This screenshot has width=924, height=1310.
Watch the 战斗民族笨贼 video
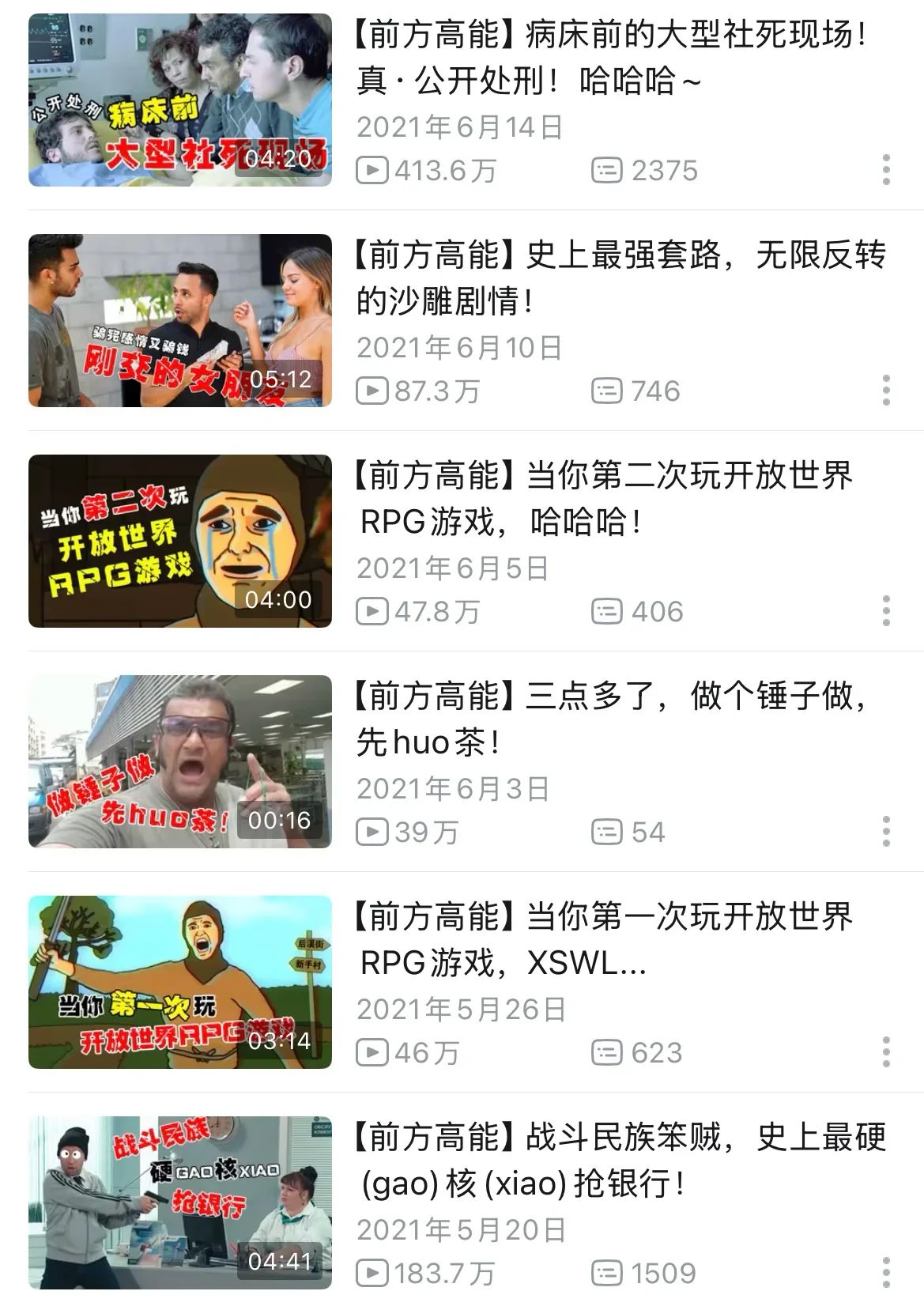(x=180, y=1202)
